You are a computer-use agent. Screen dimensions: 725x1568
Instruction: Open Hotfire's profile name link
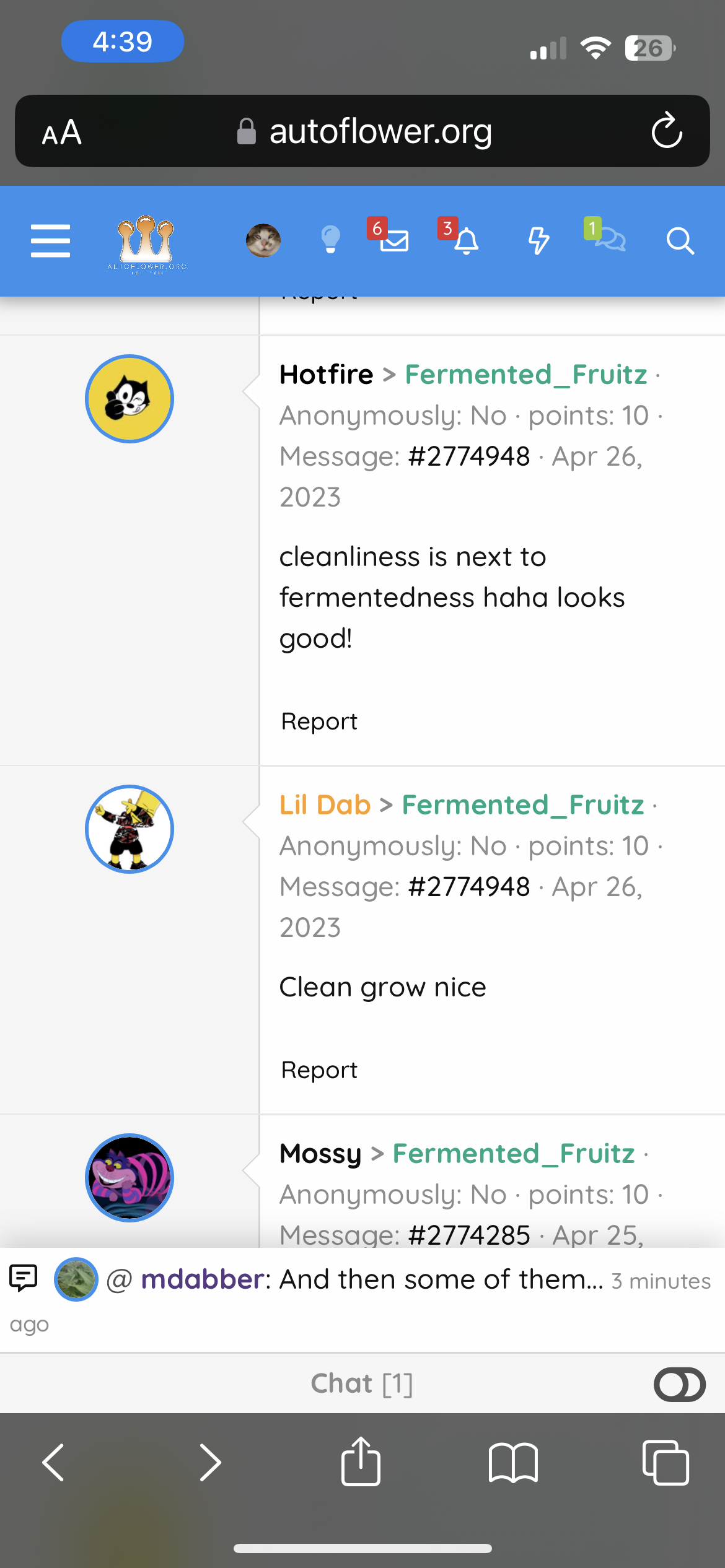click(x=327, y=374)
